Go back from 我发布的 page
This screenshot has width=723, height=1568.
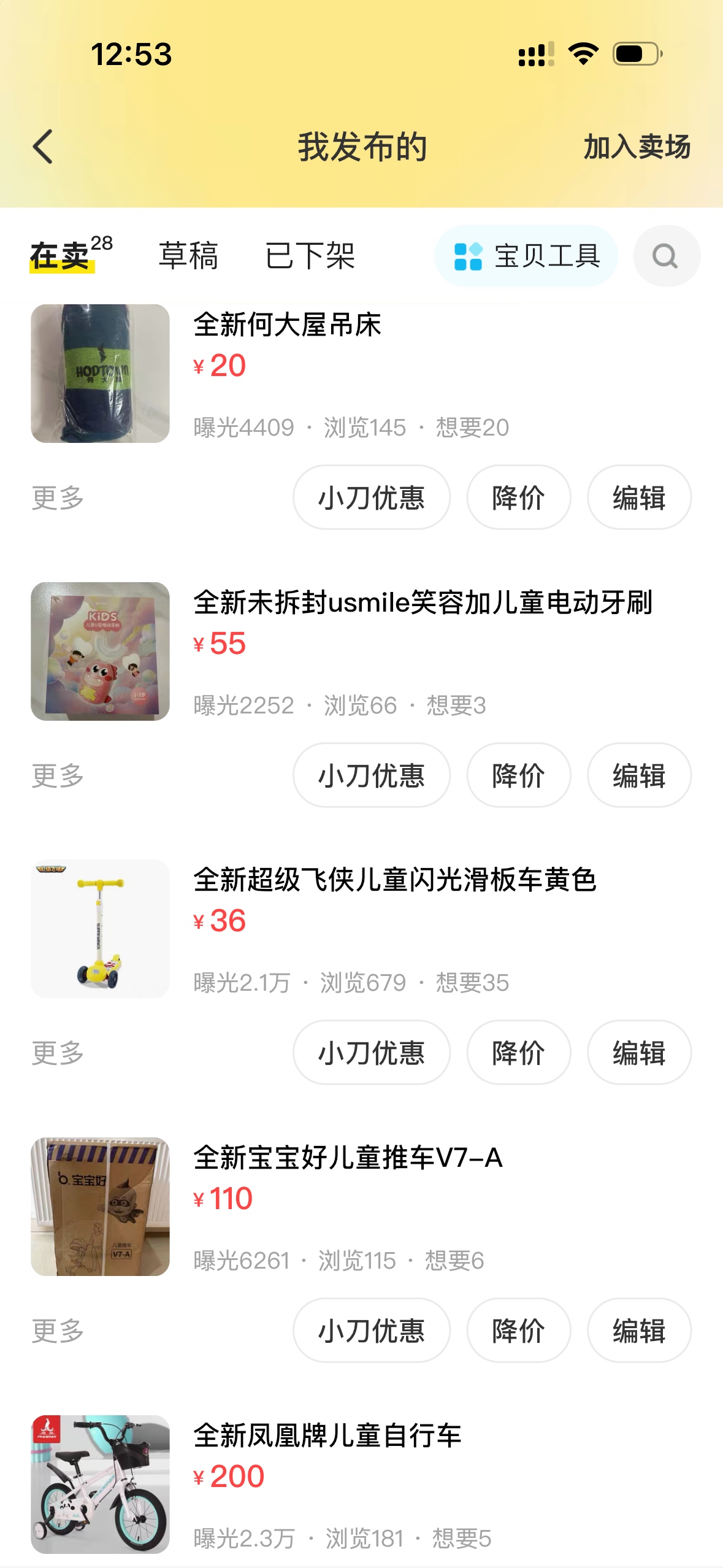[43, 147]
